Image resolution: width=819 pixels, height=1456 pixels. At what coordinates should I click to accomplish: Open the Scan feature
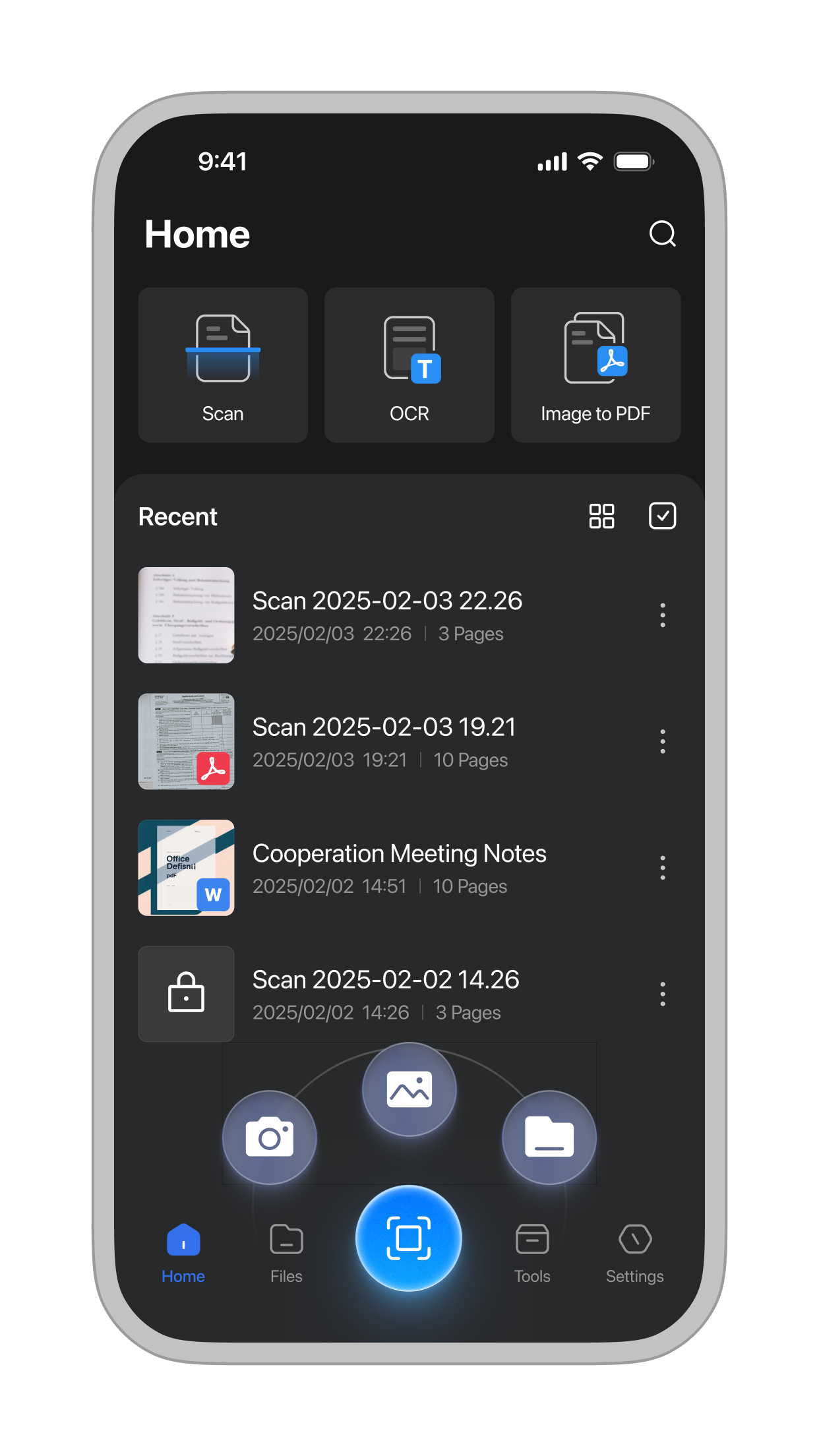[x=223, y=365]
